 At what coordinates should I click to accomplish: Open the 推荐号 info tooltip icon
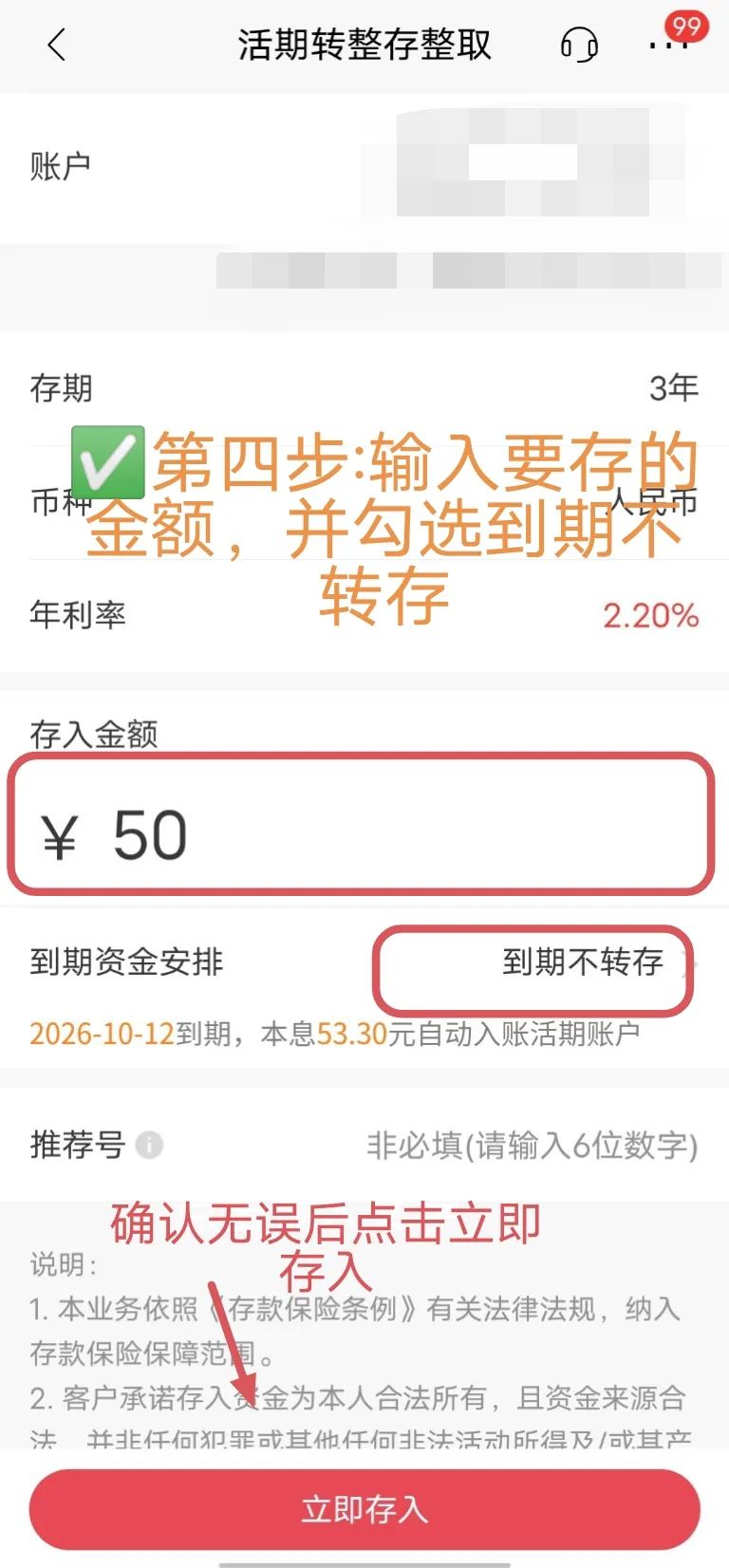(x=148, y=1145)
